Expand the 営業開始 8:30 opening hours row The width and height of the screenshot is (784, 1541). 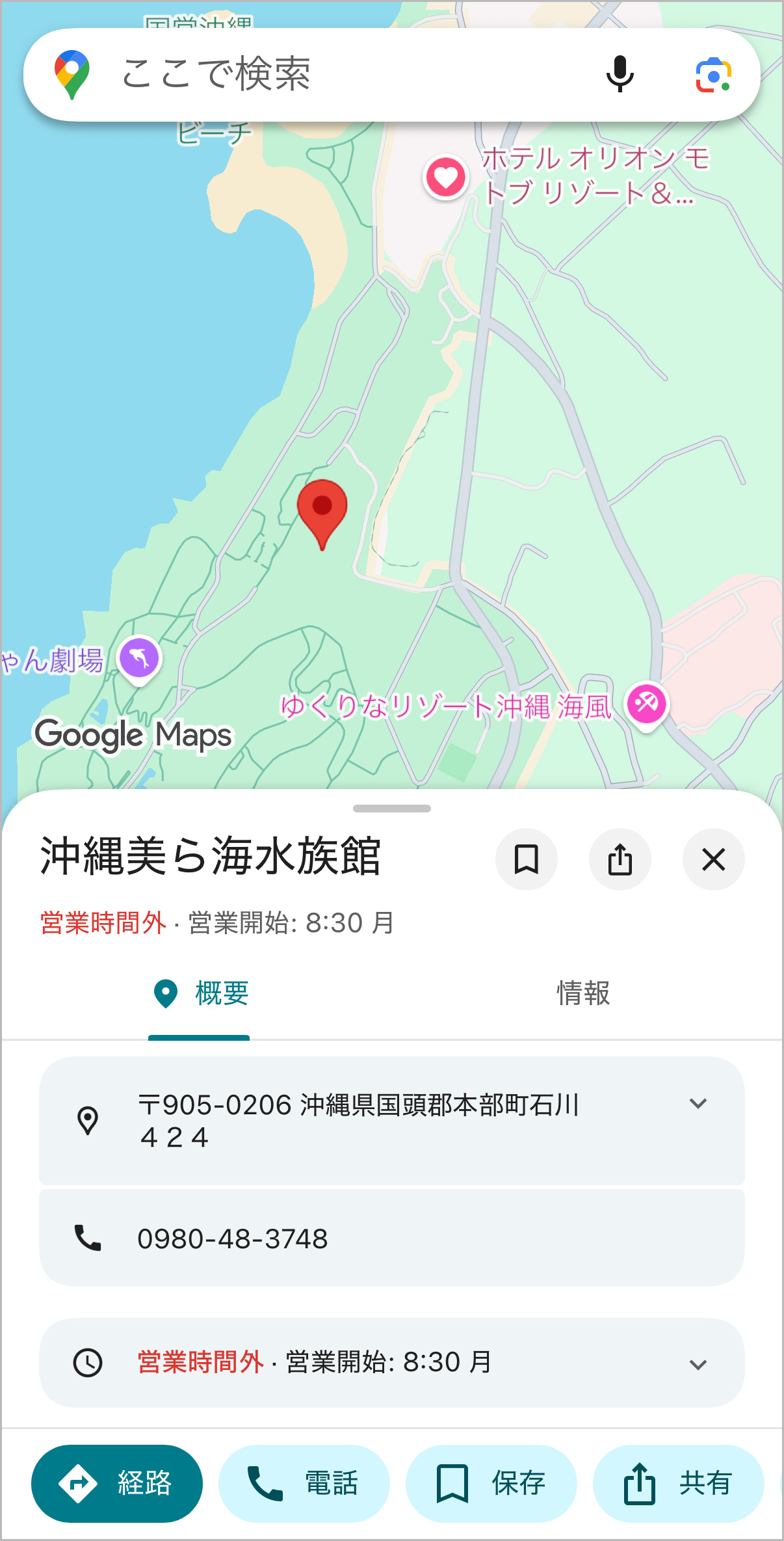pyautogui.click(x=698, y=1364)
